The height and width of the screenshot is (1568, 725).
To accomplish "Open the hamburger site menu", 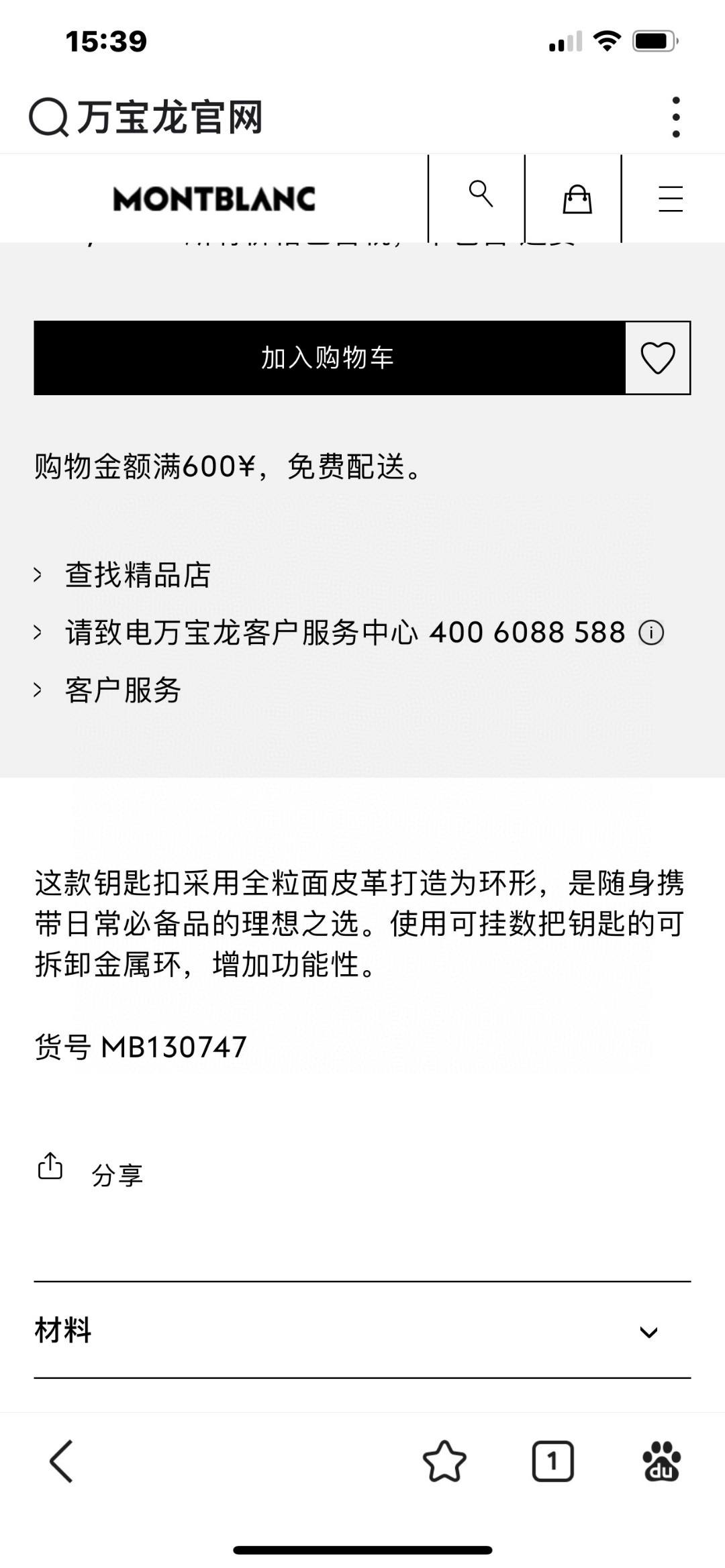I will click(670, 199).
